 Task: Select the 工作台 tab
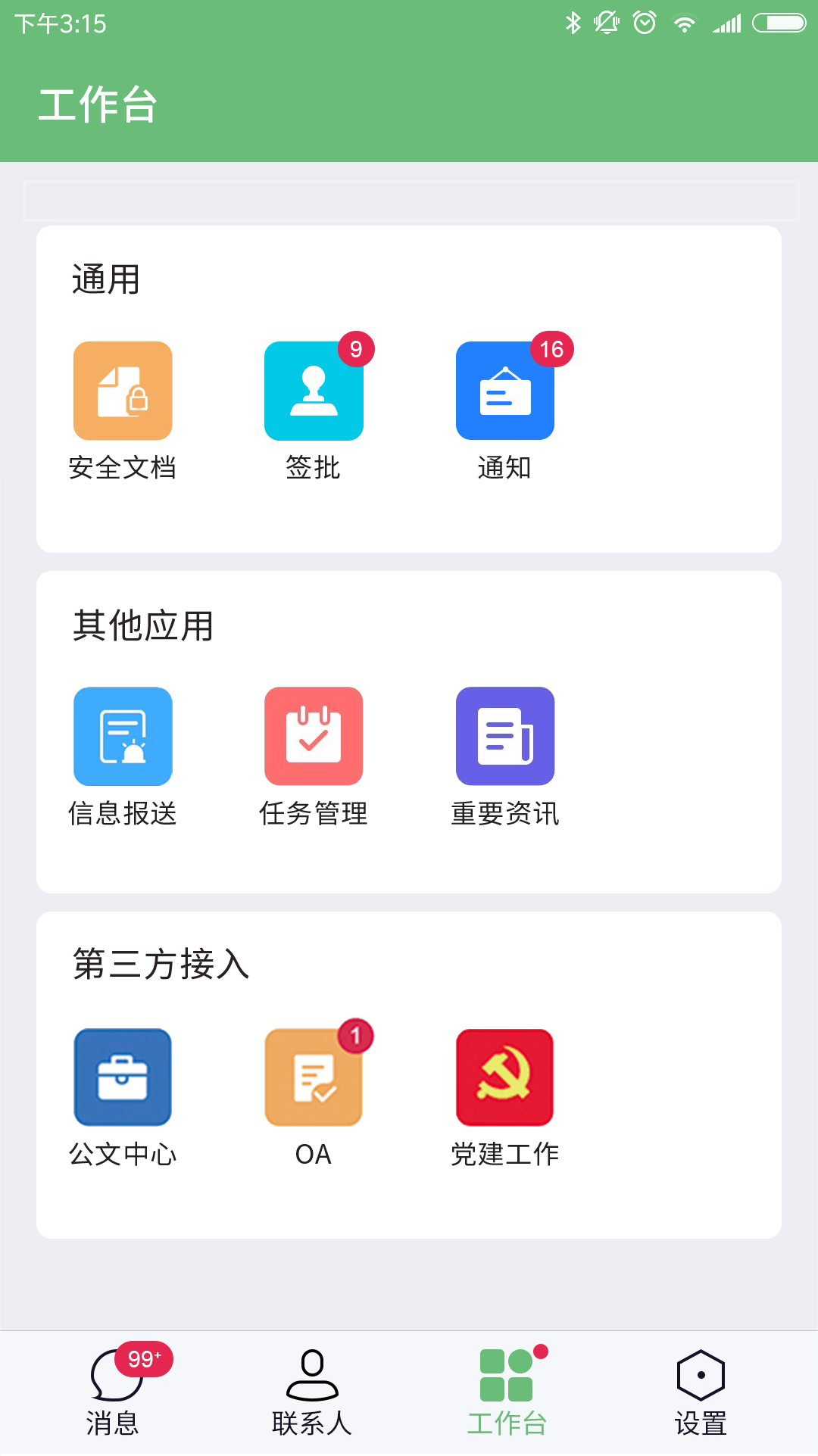tap(507, 1392)
